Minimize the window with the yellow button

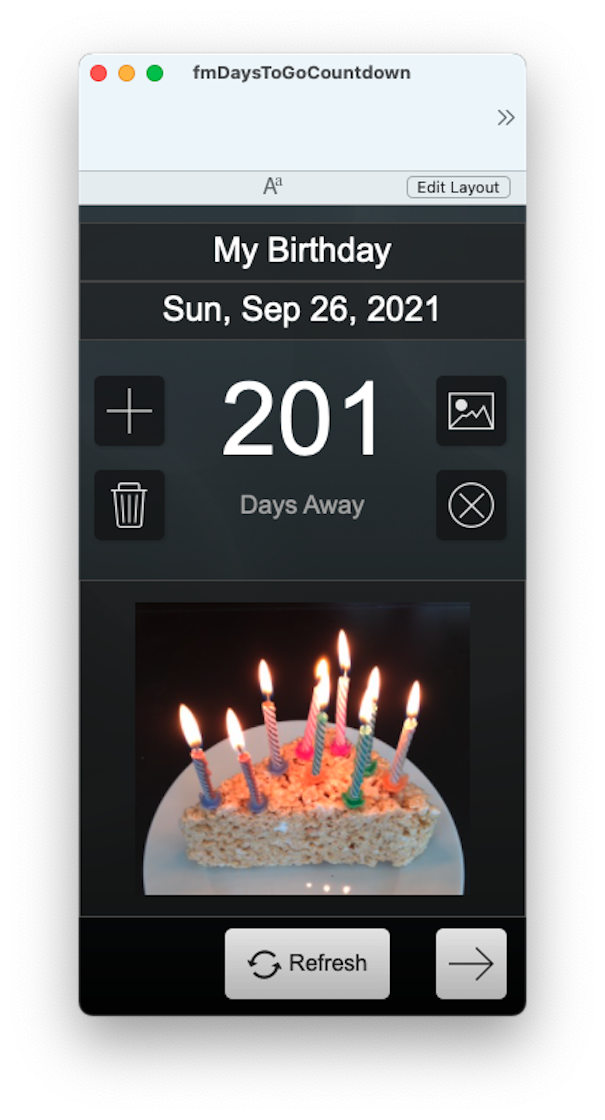126,73
